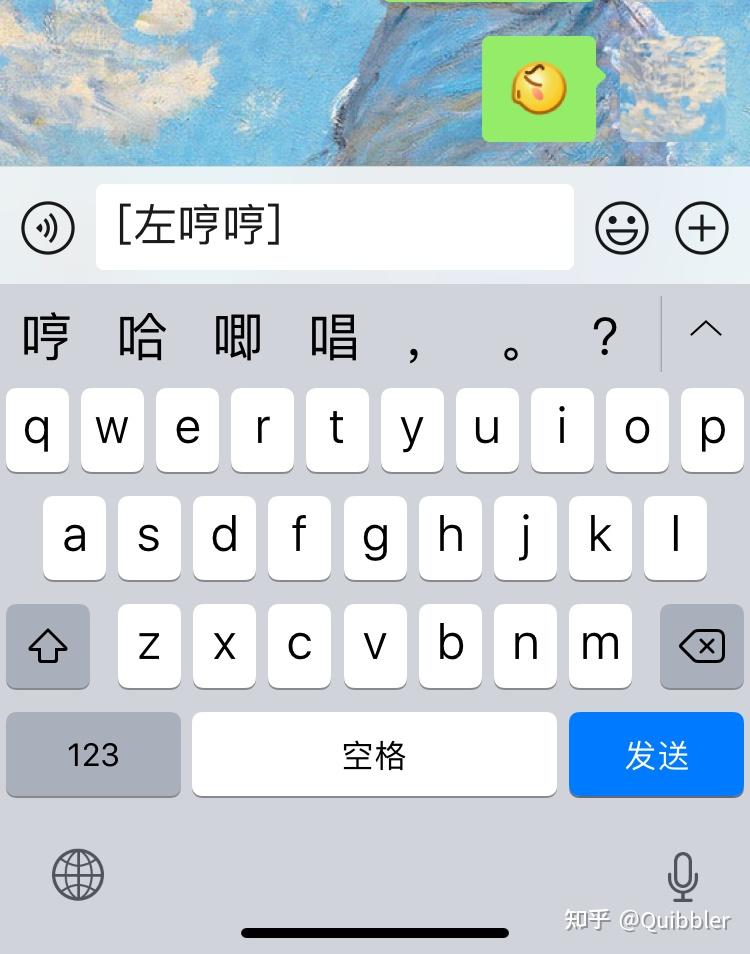Switch to numeric input with 123 key
Image resolution: width=750 pixels, height=954 pixels.
pyautogui.click(x=93, y=755)
